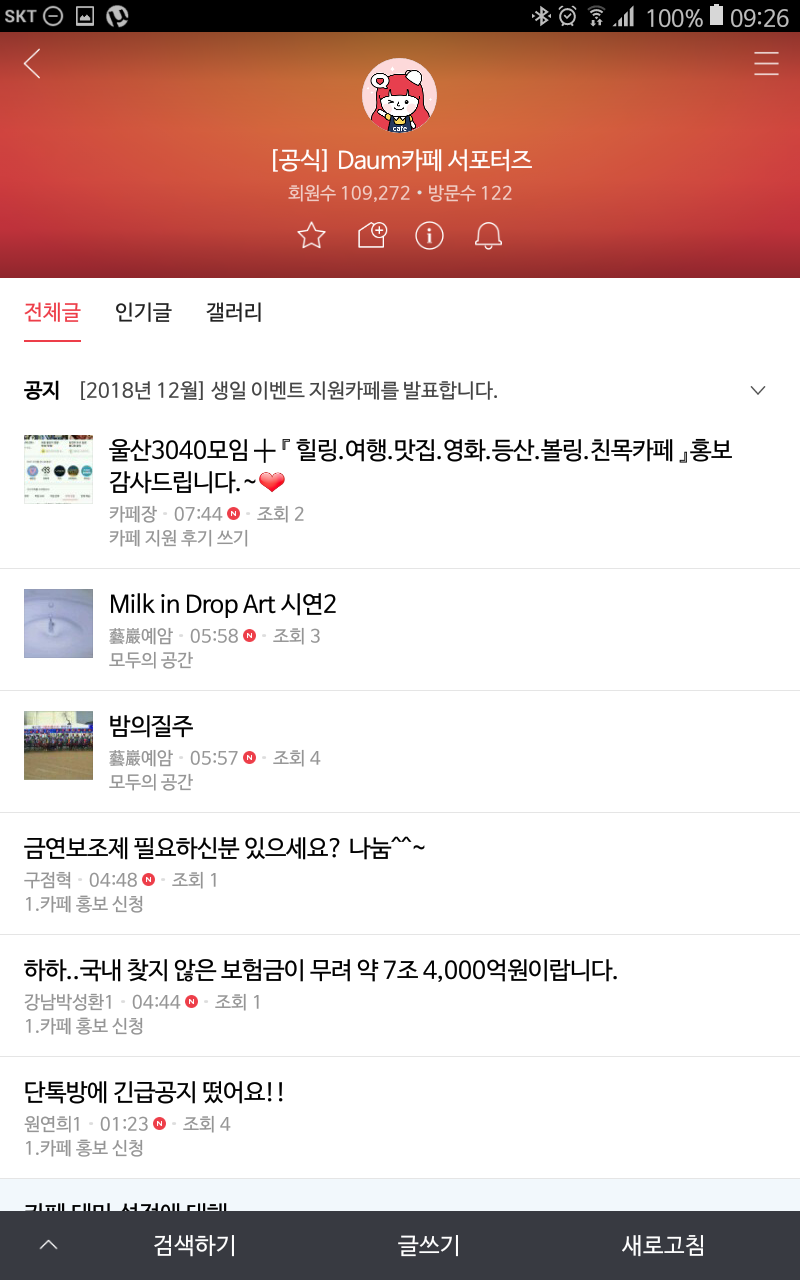Open the post about 7조 4,000억원 보험금
800x1280 pixels.
320,970
